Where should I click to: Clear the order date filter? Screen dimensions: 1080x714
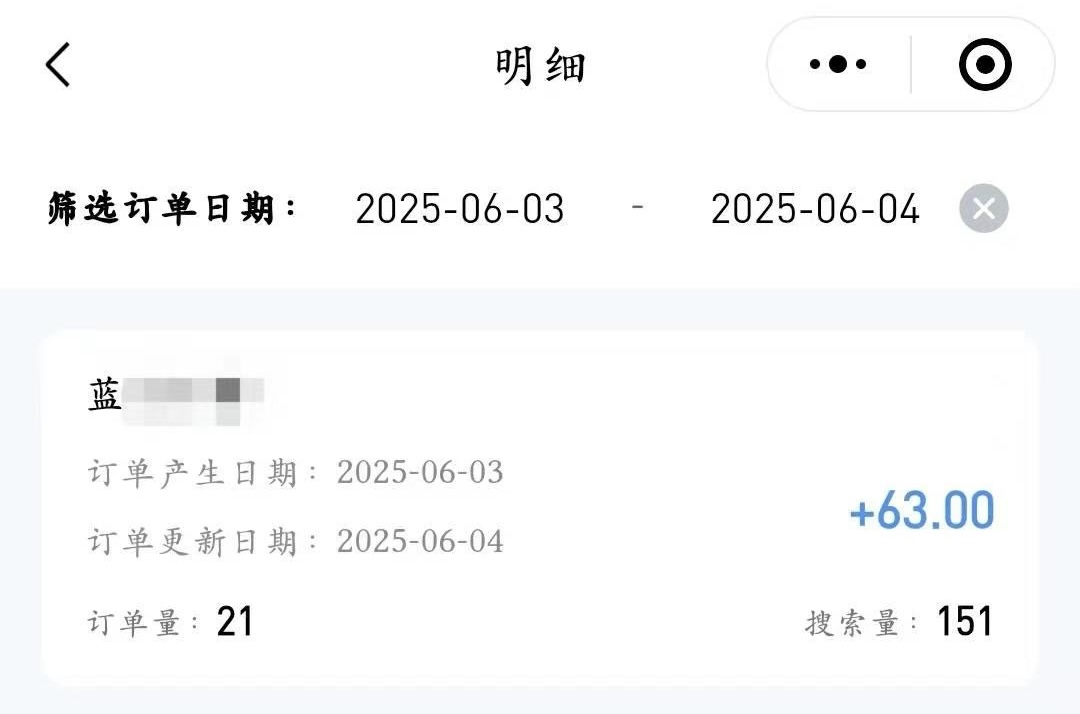pos(984,209)
